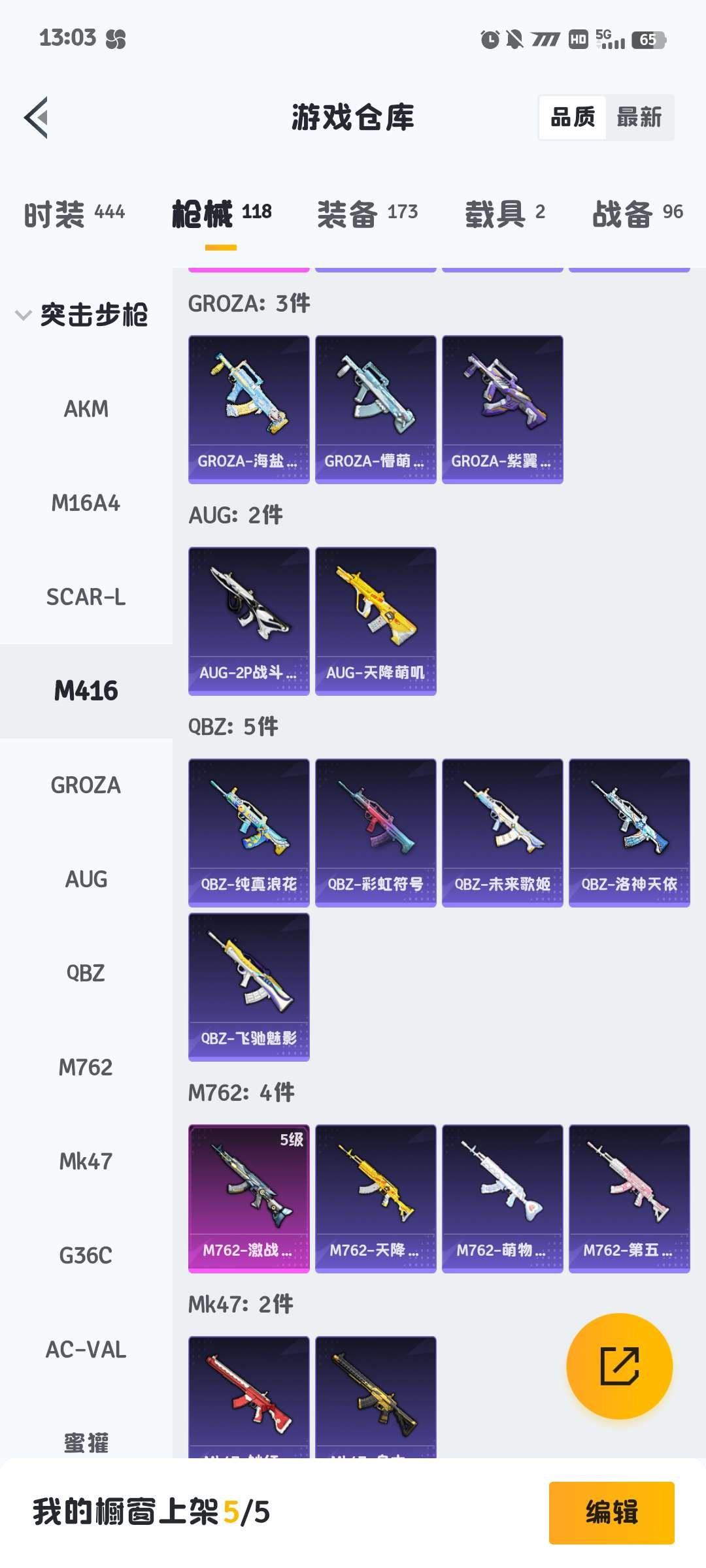View the QBZ-飞驰魅影 skin
Screen dimensions: 706x1568
click(248, 987)
